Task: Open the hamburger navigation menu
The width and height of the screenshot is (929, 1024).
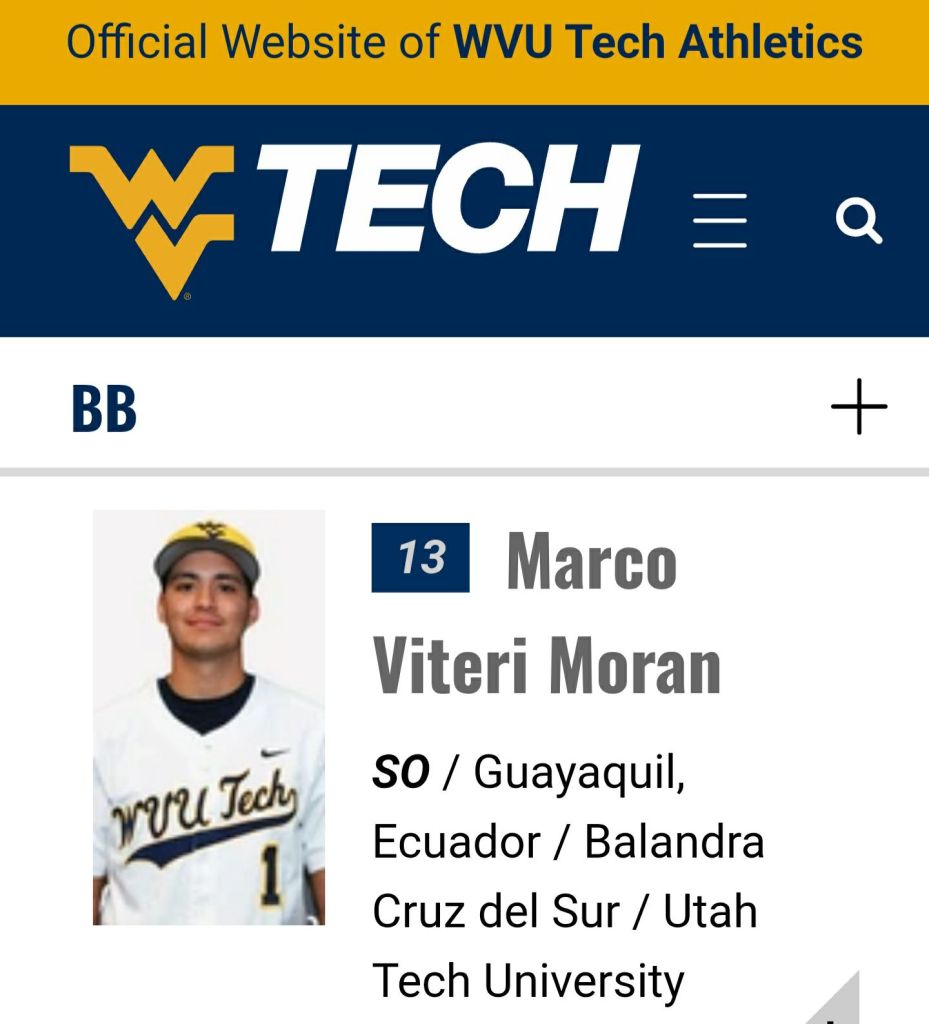Action: [x=720, y=220]
